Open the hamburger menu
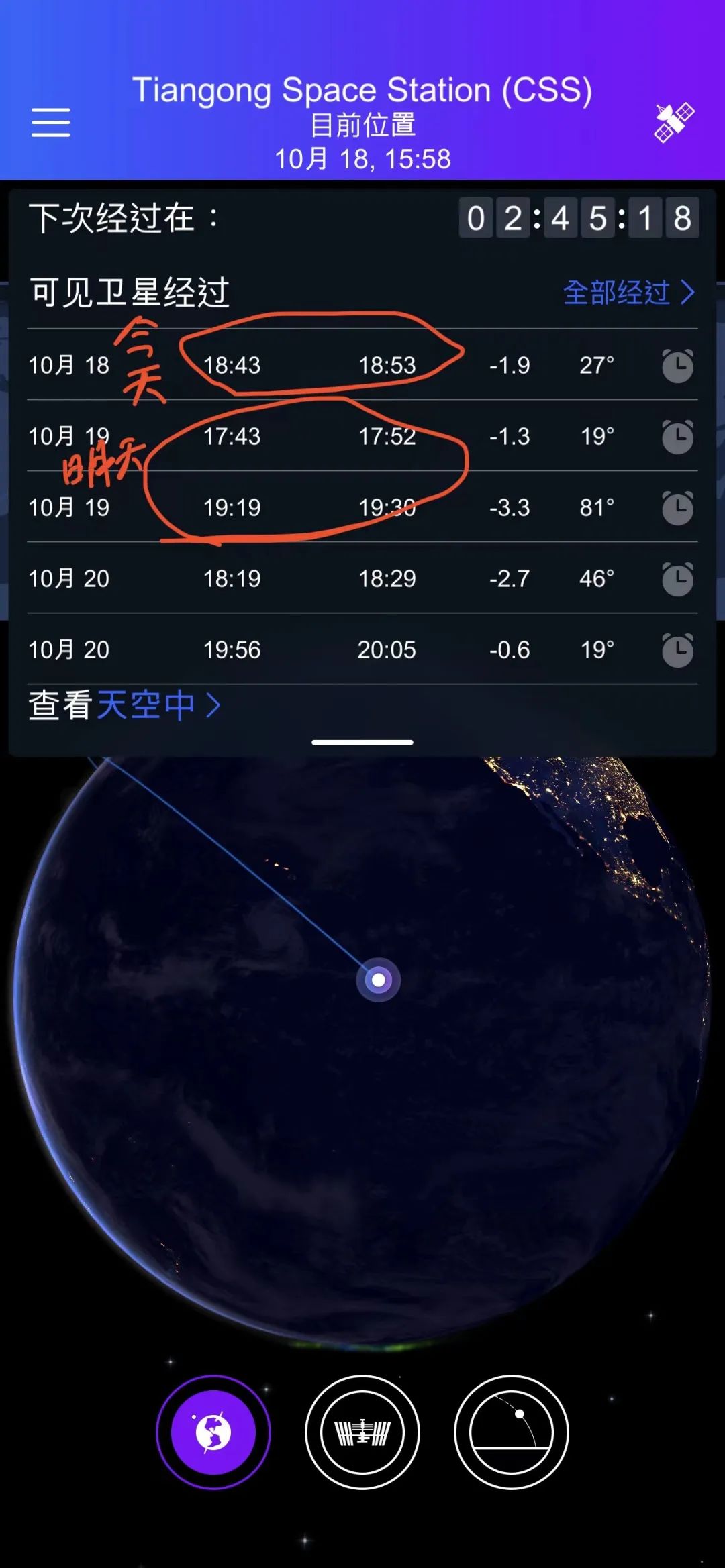The height and width of the screenshot is (1568, 725). (x=50, y=122)
